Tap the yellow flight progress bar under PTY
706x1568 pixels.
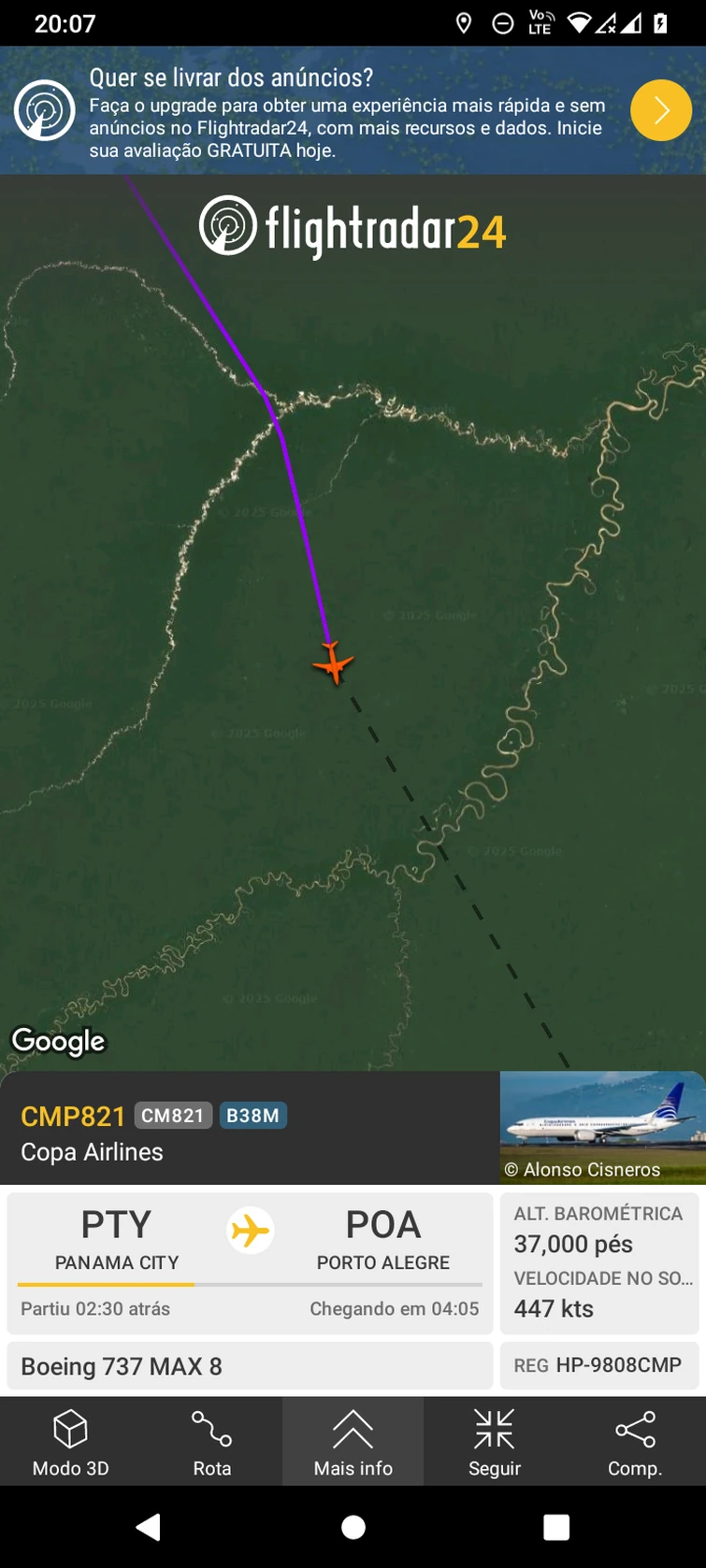click(x=106, y=1284)
